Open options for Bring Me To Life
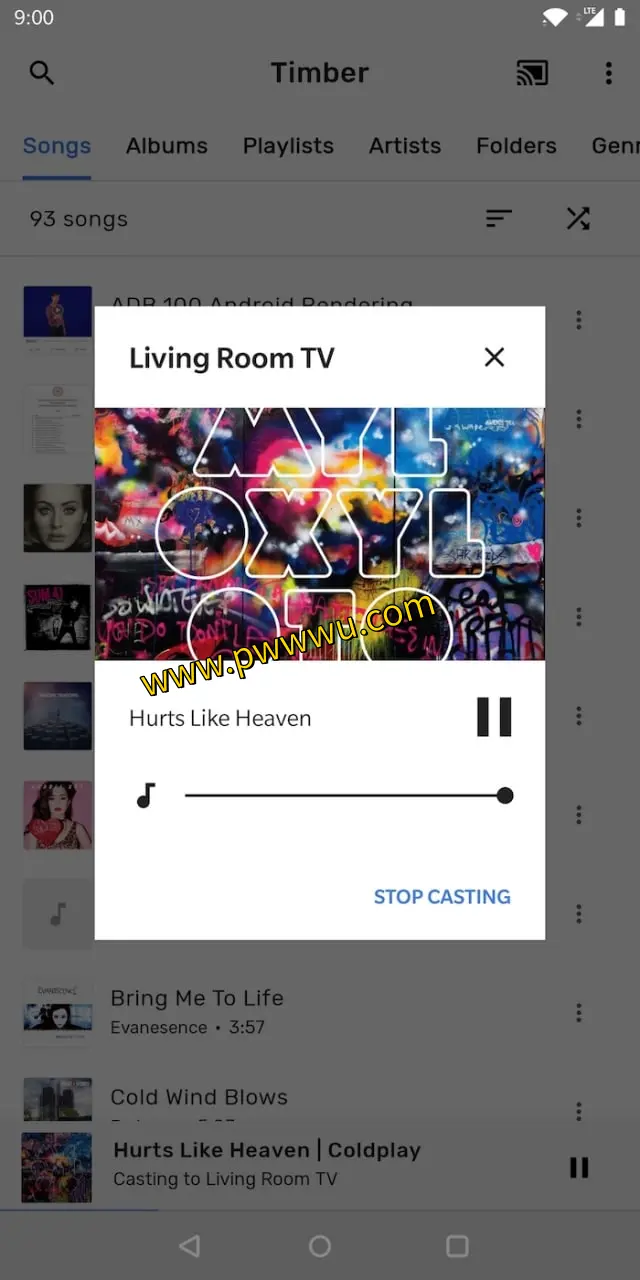Screen dimensions: 640x1280 coord(578,1012)
